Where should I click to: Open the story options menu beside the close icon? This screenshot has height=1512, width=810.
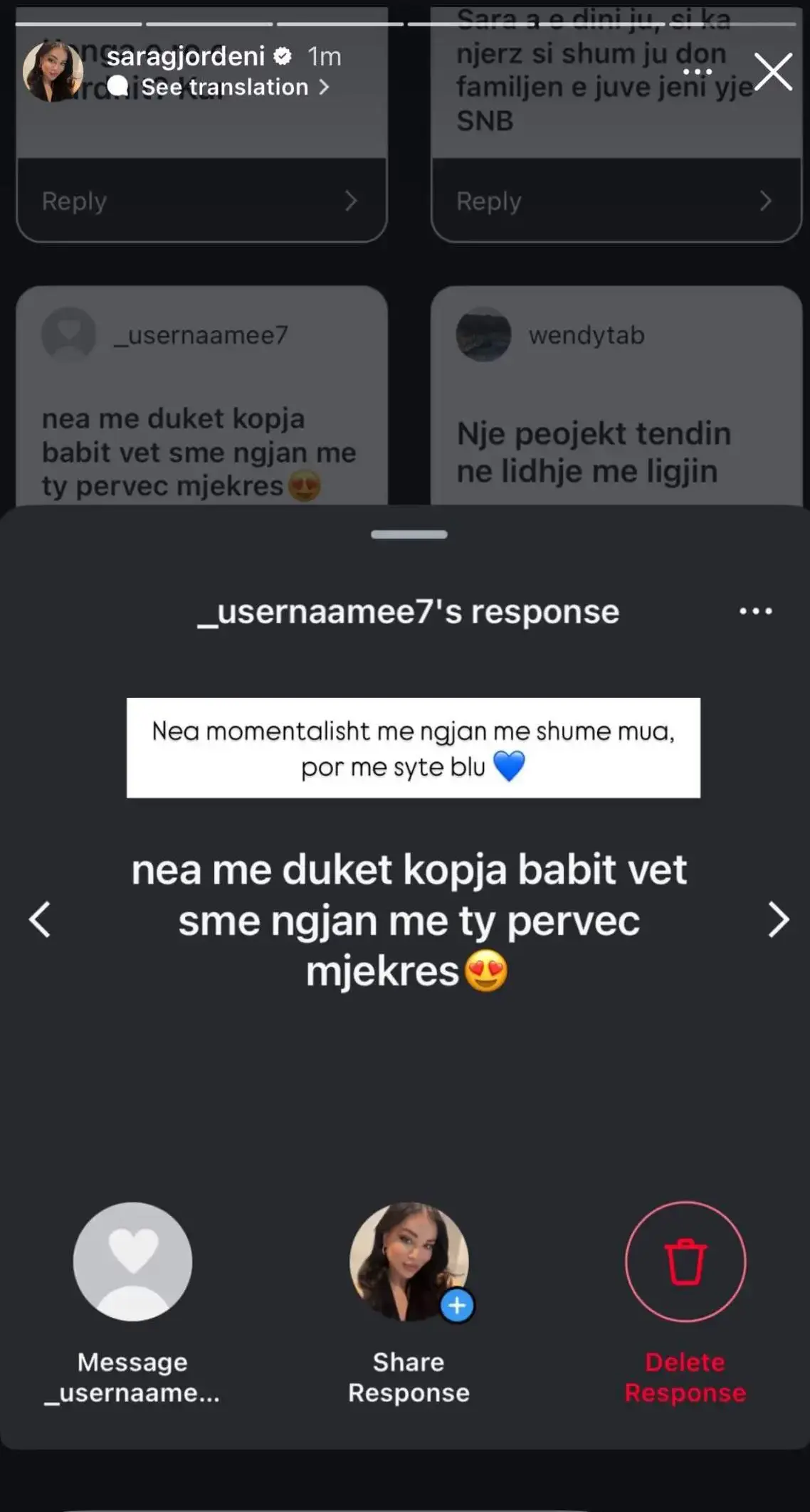[697, 72]
